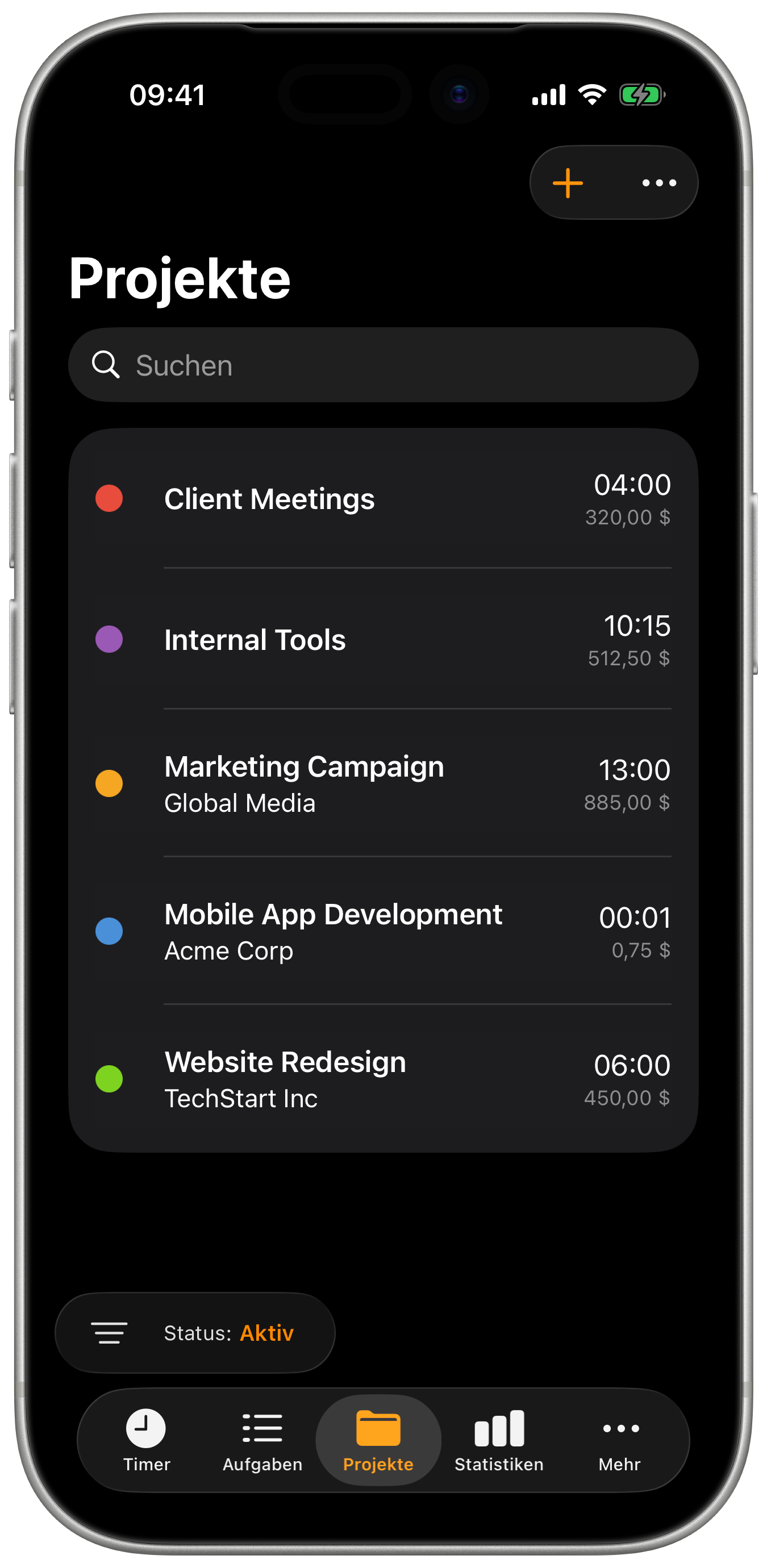Image resolution: width=767 pixels, height=1568 pixels.
Task: Open the Internal Tools project
Action: coord(383,640)
